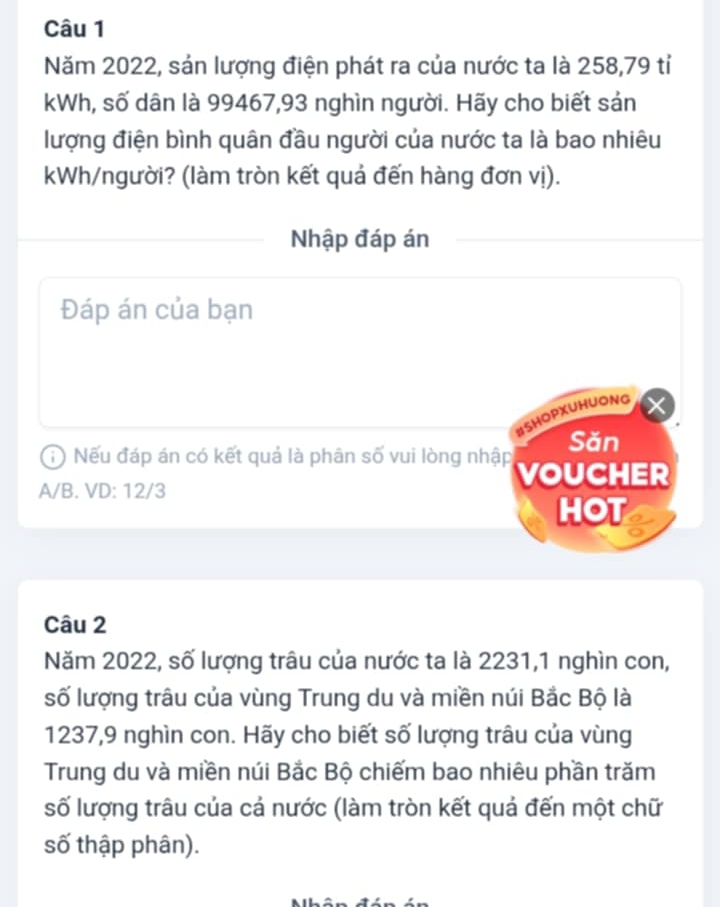Viewport: 720px width, 907px height.
Task: Dismiss the floating voucher banner
Action: [x=657, y=405]
